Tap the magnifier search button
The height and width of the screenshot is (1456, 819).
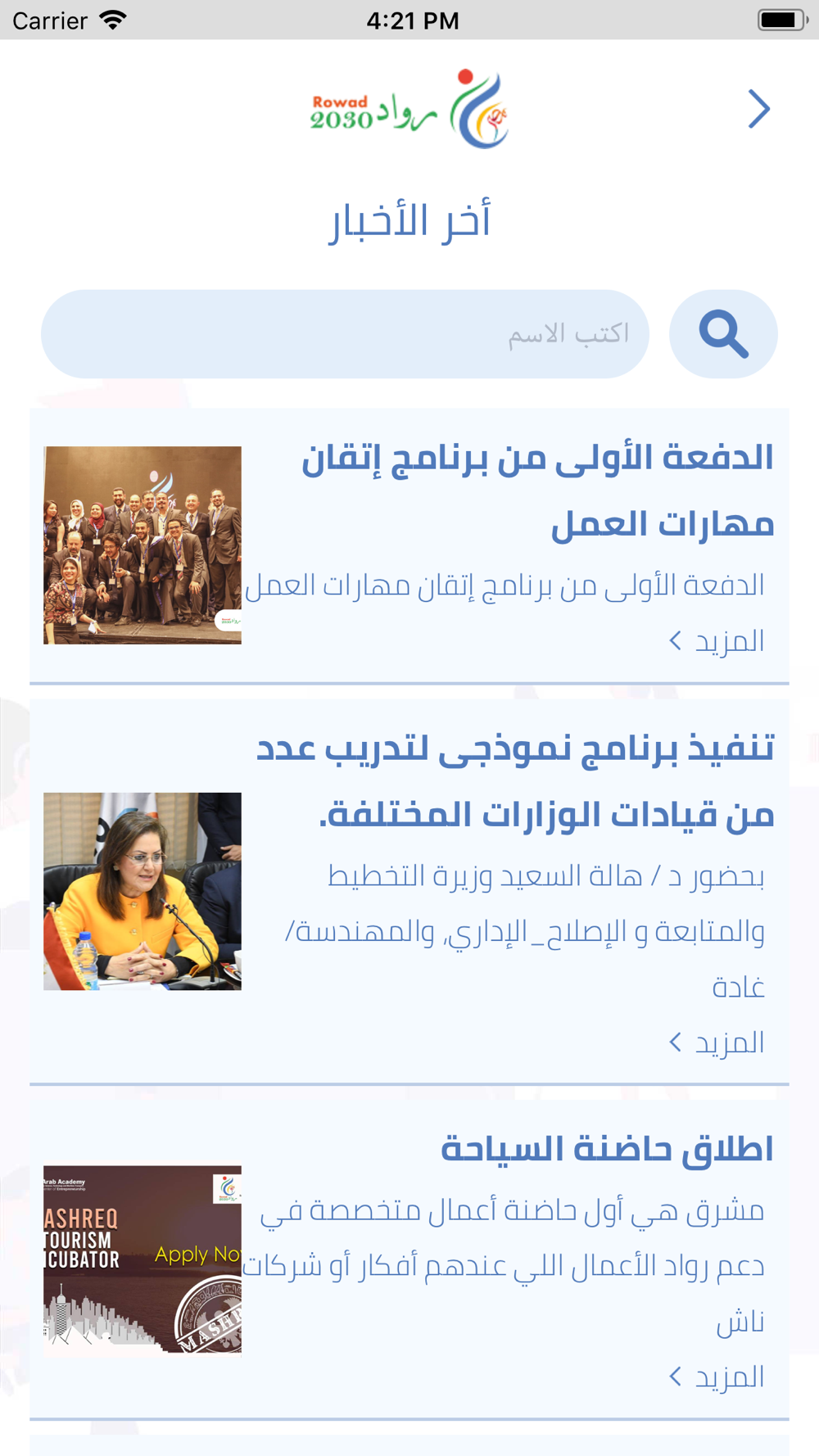coord(722,334)
